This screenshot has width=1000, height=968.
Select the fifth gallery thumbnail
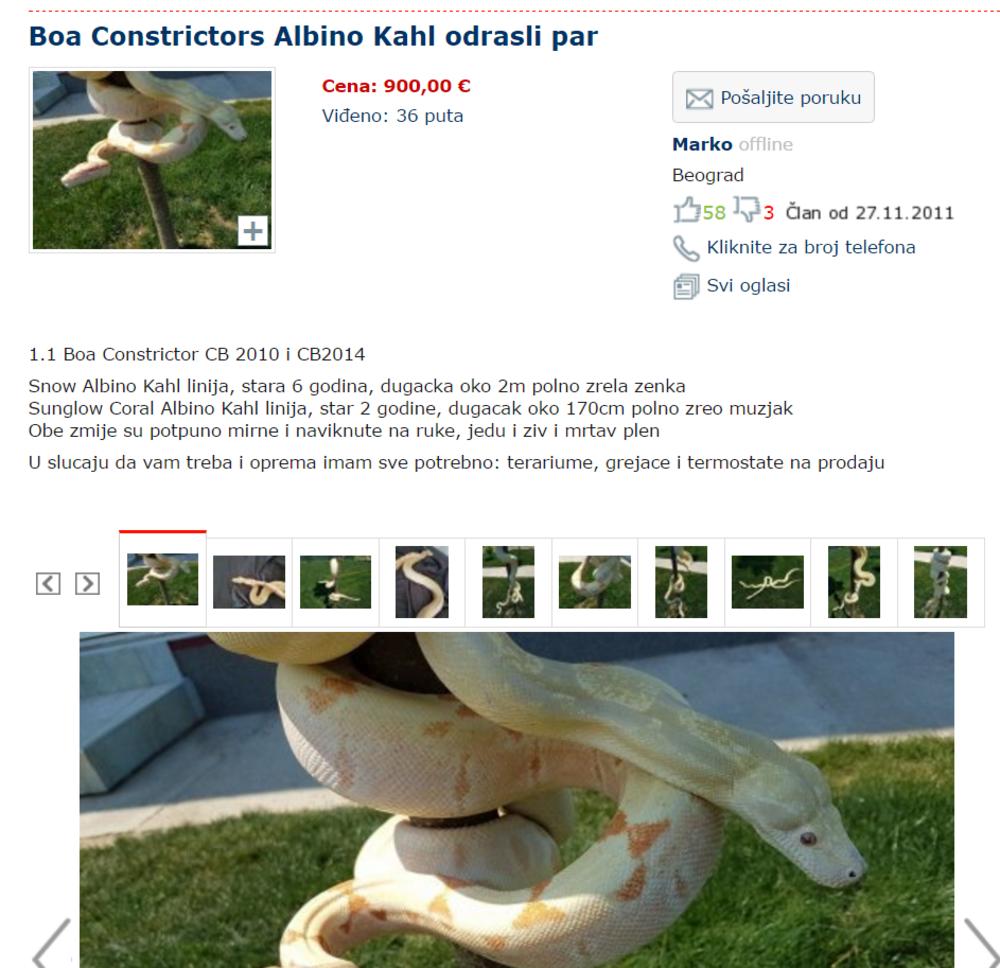point(508,582)
